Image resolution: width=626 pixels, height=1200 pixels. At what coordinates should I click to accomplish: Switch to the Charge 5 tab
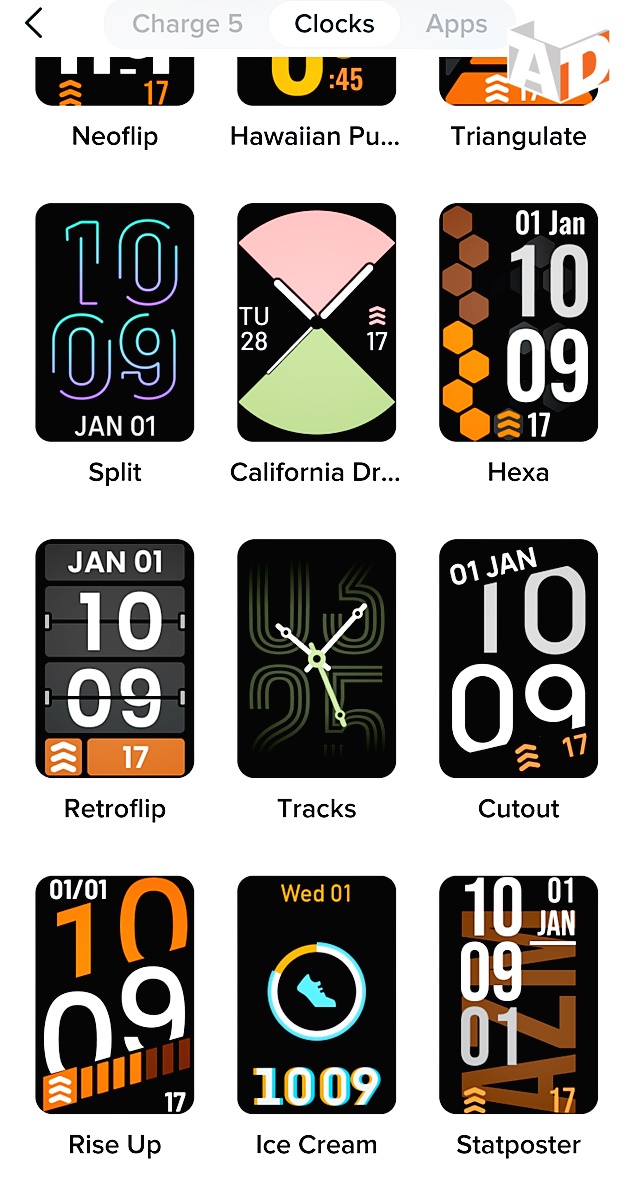click(x=187, y=24)
